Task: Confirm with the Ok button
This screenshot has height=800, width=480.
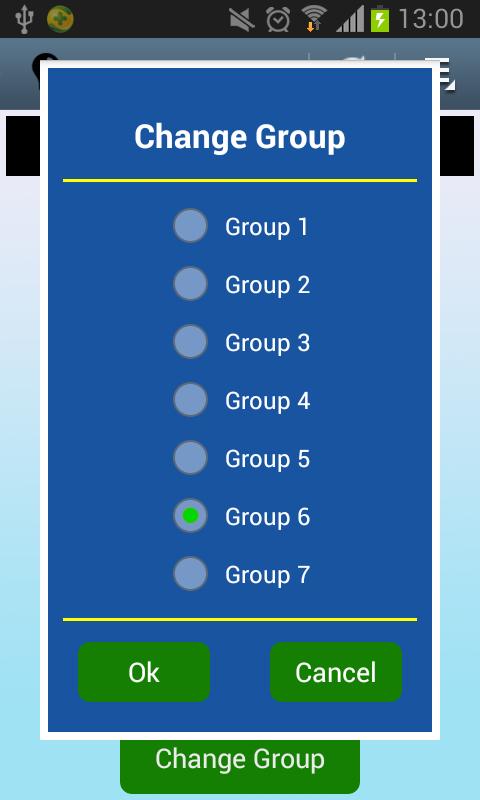Action: (x=144, y=672)
